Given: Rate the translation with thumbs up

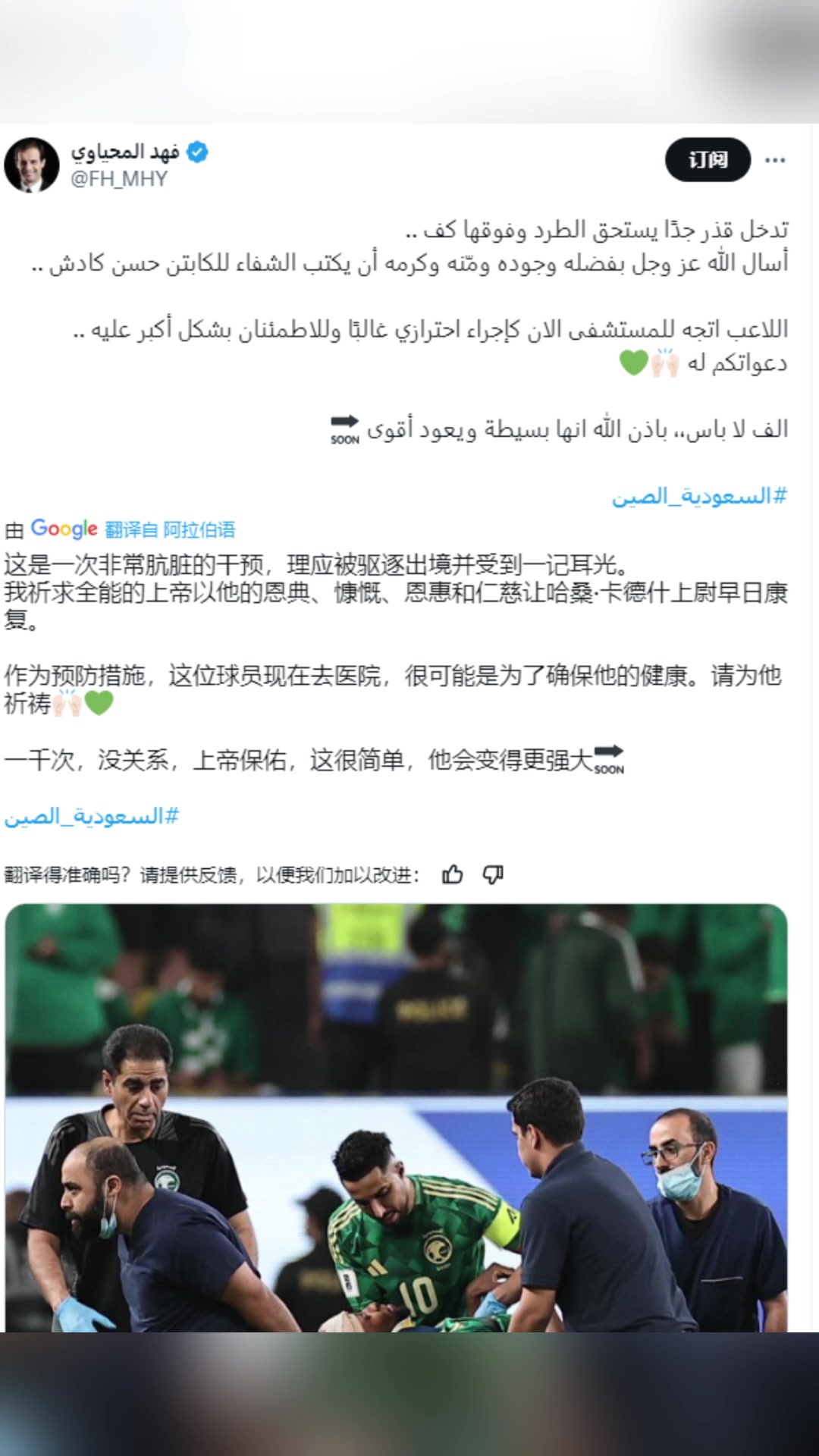Looking at the screenshot, I should click(x=453, y=875).
